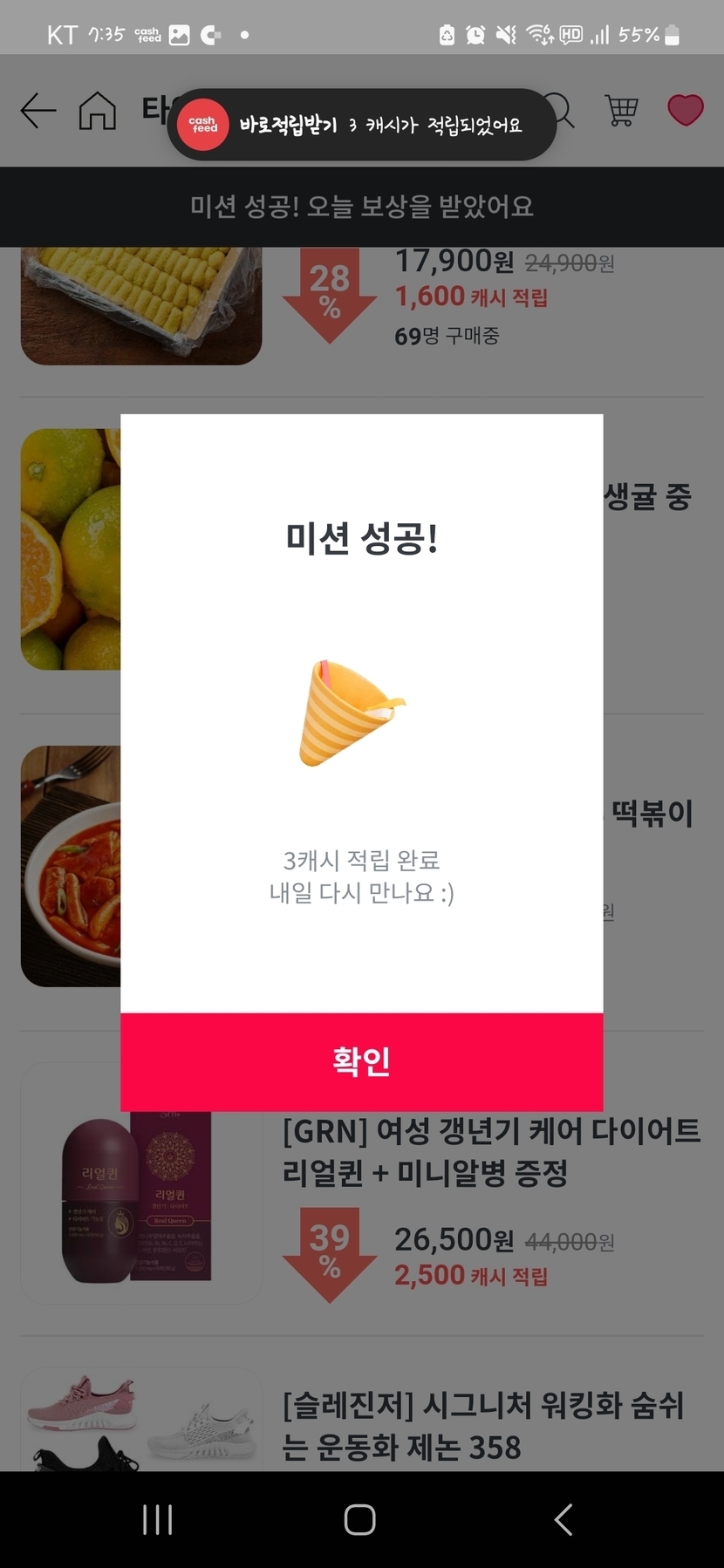724x1568 pixels.
Task: Open the shopping cart
Action: tap(621, 111)
